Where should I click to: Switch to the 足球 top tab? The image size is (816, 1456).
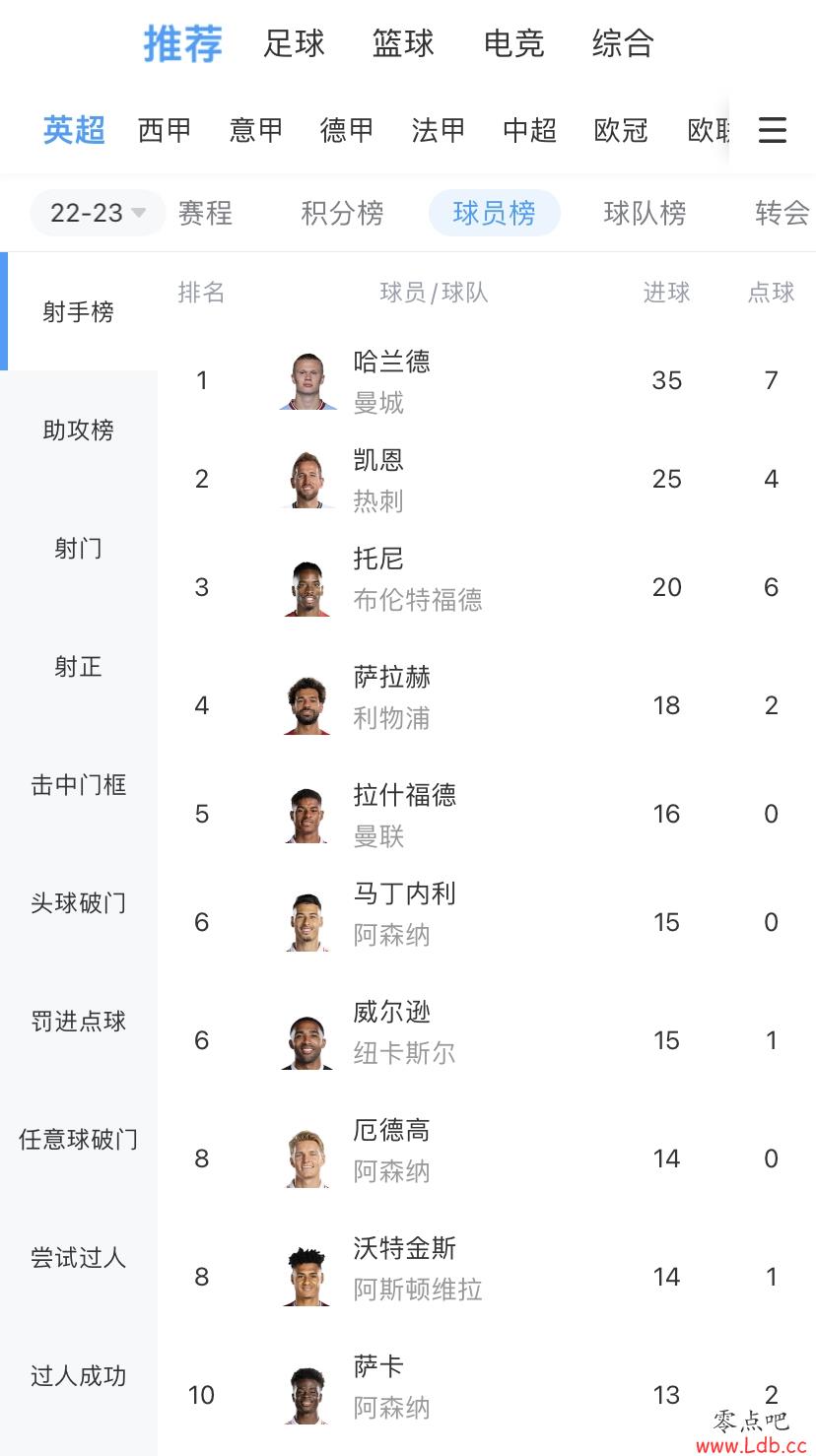click(x=294, y=43)
